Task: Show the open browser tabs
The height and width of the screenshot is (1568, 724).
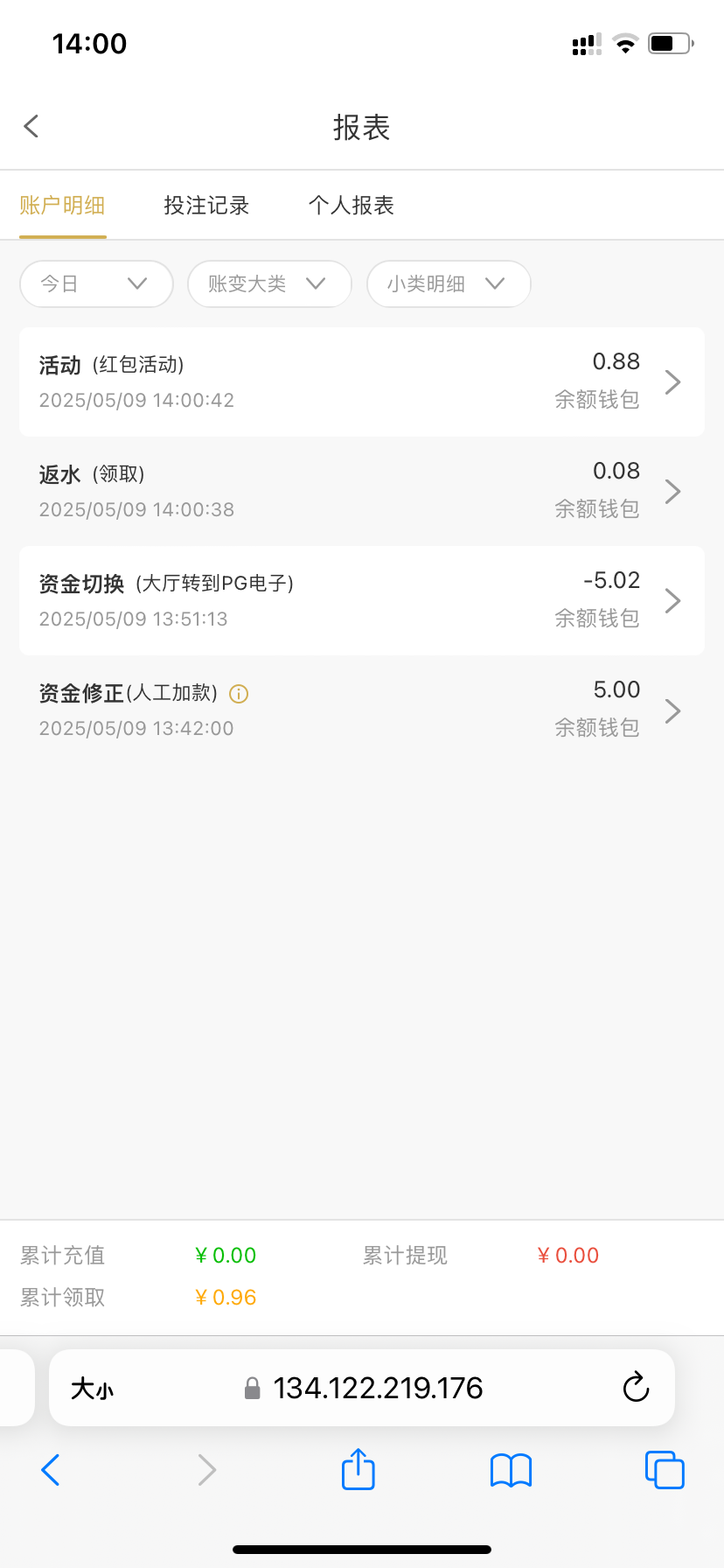Action: 665,1470
